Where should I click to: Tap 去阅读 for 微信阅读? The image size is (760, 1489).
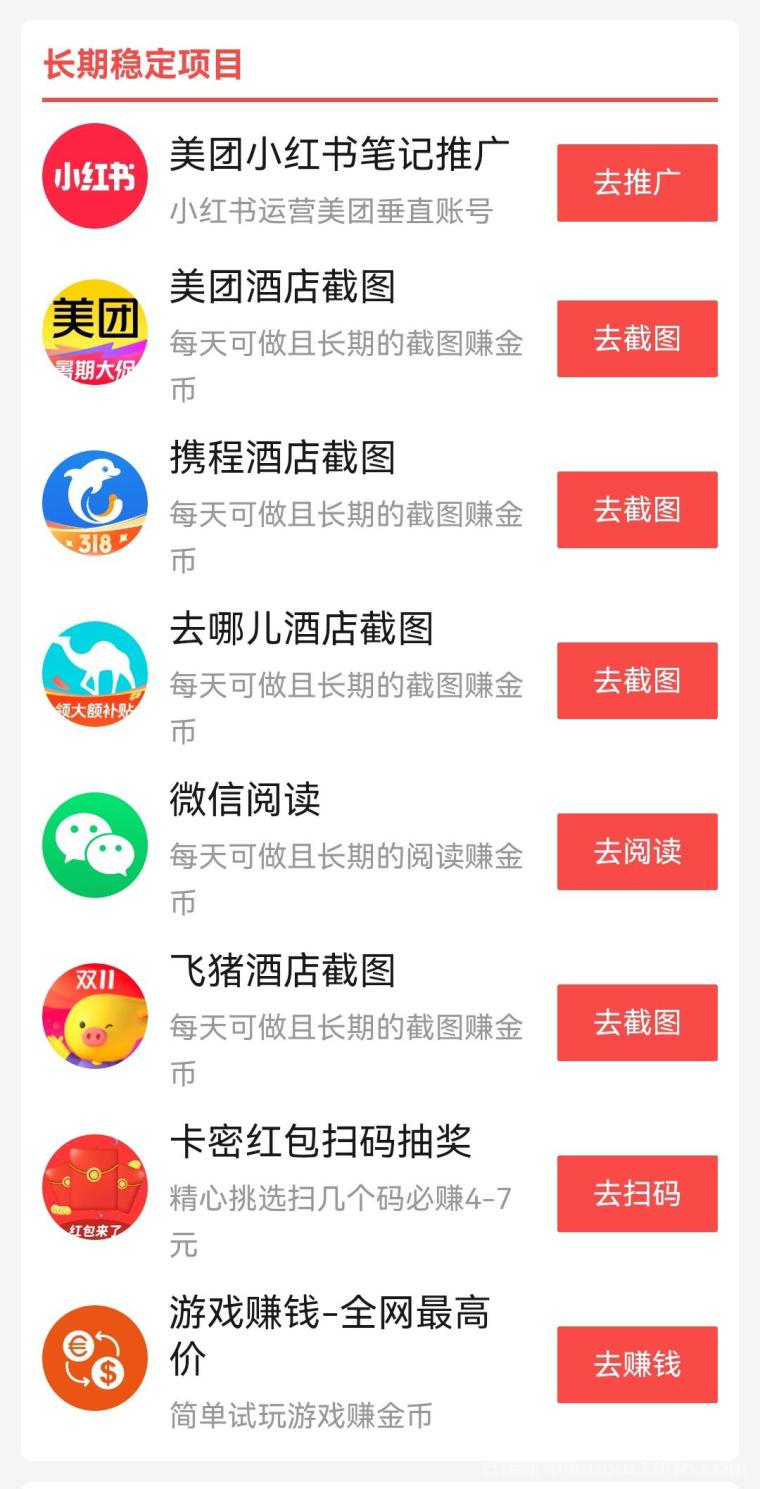click(637, 851)
